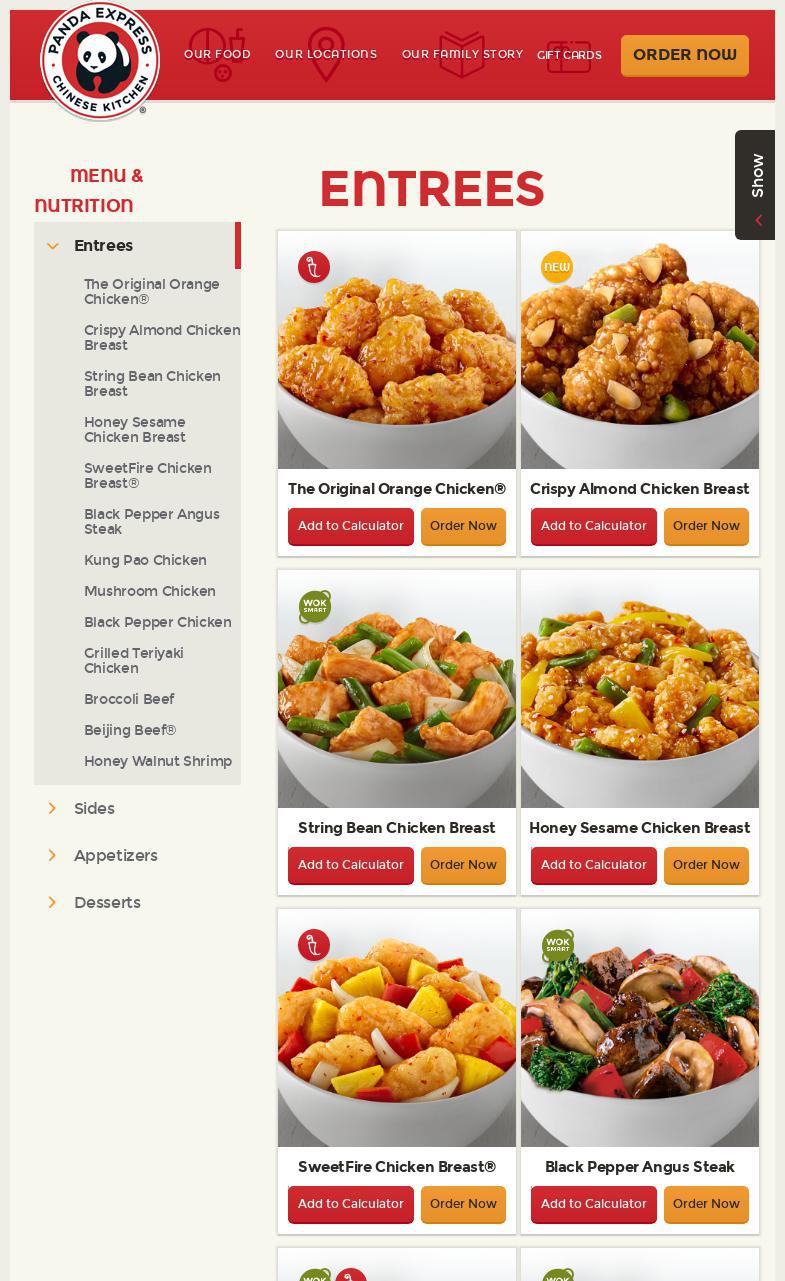
Task: Expand the Show side panel
Action: pos(756,185)
